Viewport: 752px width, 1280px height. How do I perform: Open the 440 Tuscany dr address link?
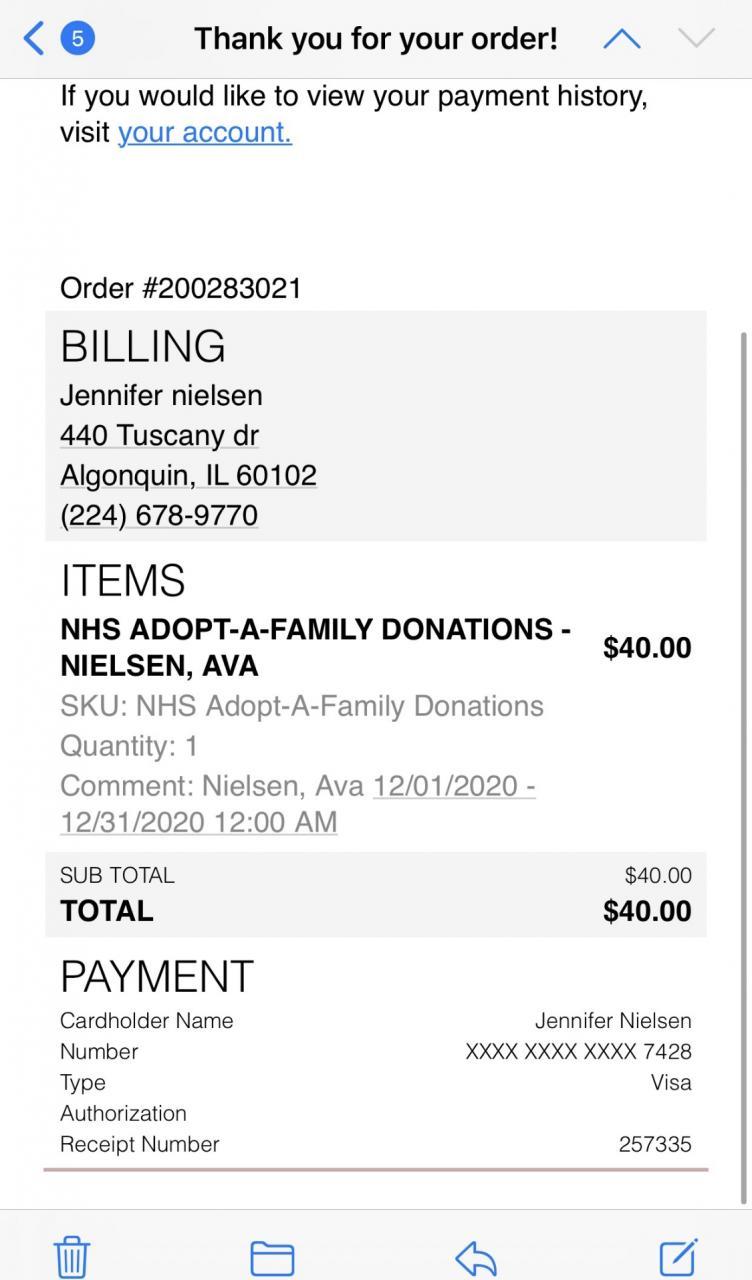[x=159, y=436]
